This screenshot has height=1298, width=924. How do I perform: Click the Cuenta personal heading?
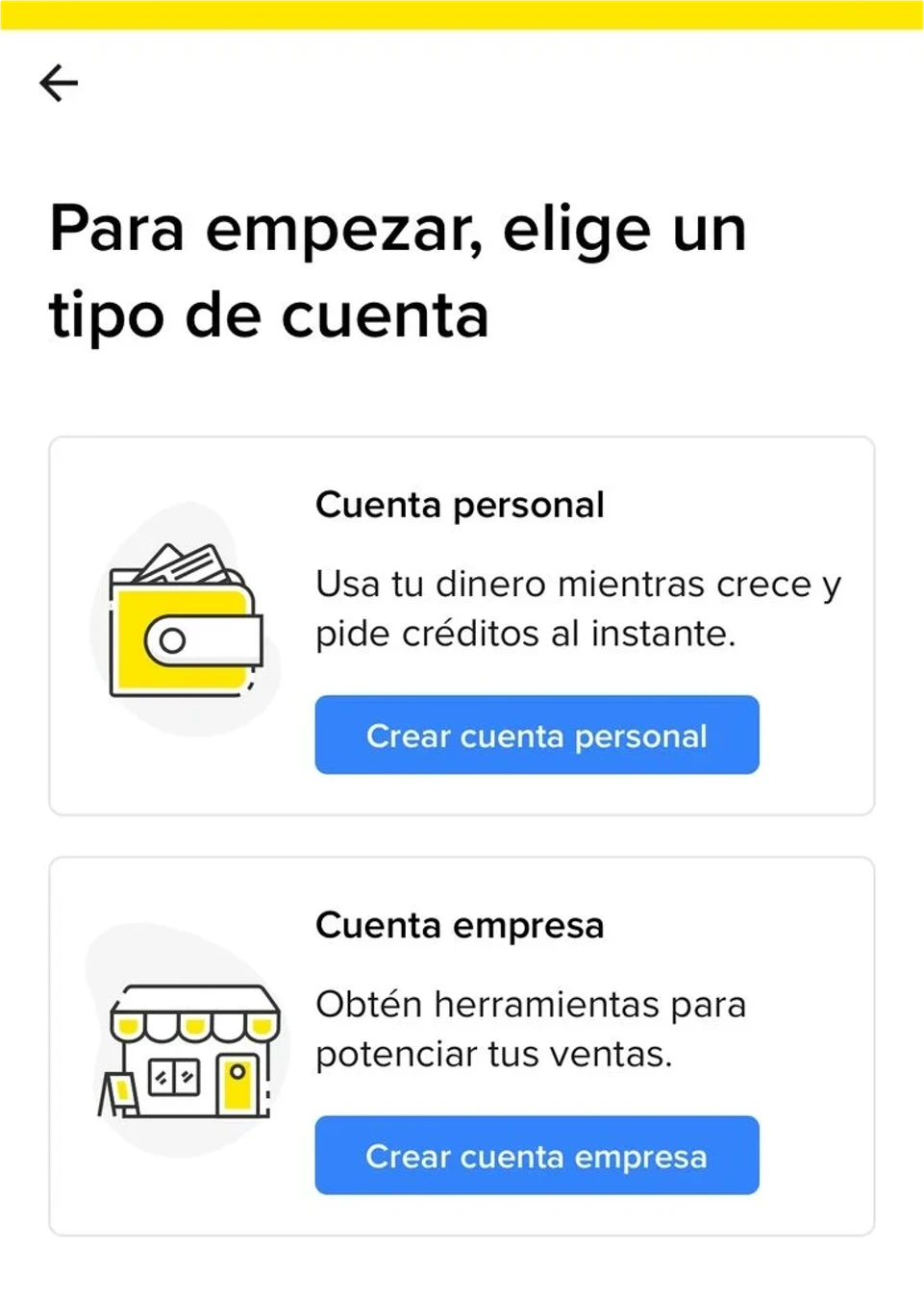[460, 504]
